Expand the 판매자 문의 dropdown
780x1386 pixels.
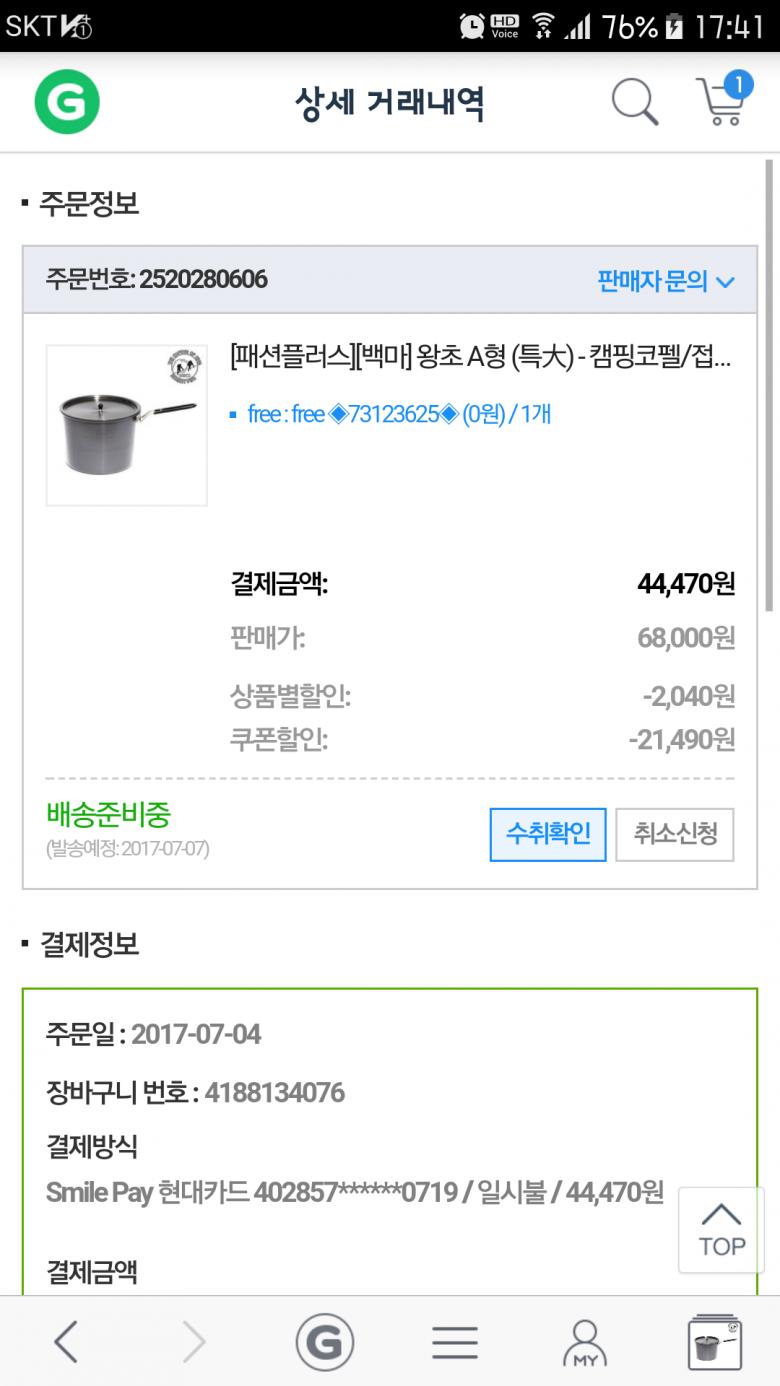(666, 281)
